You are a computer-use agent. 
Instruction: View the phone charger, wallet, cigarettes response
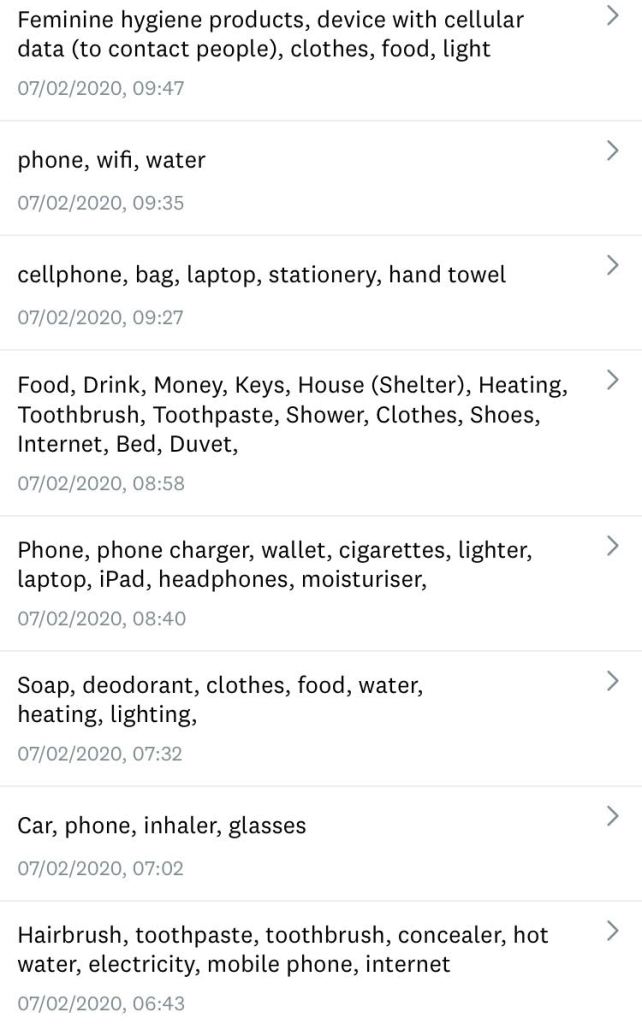(x=613, y=546)
